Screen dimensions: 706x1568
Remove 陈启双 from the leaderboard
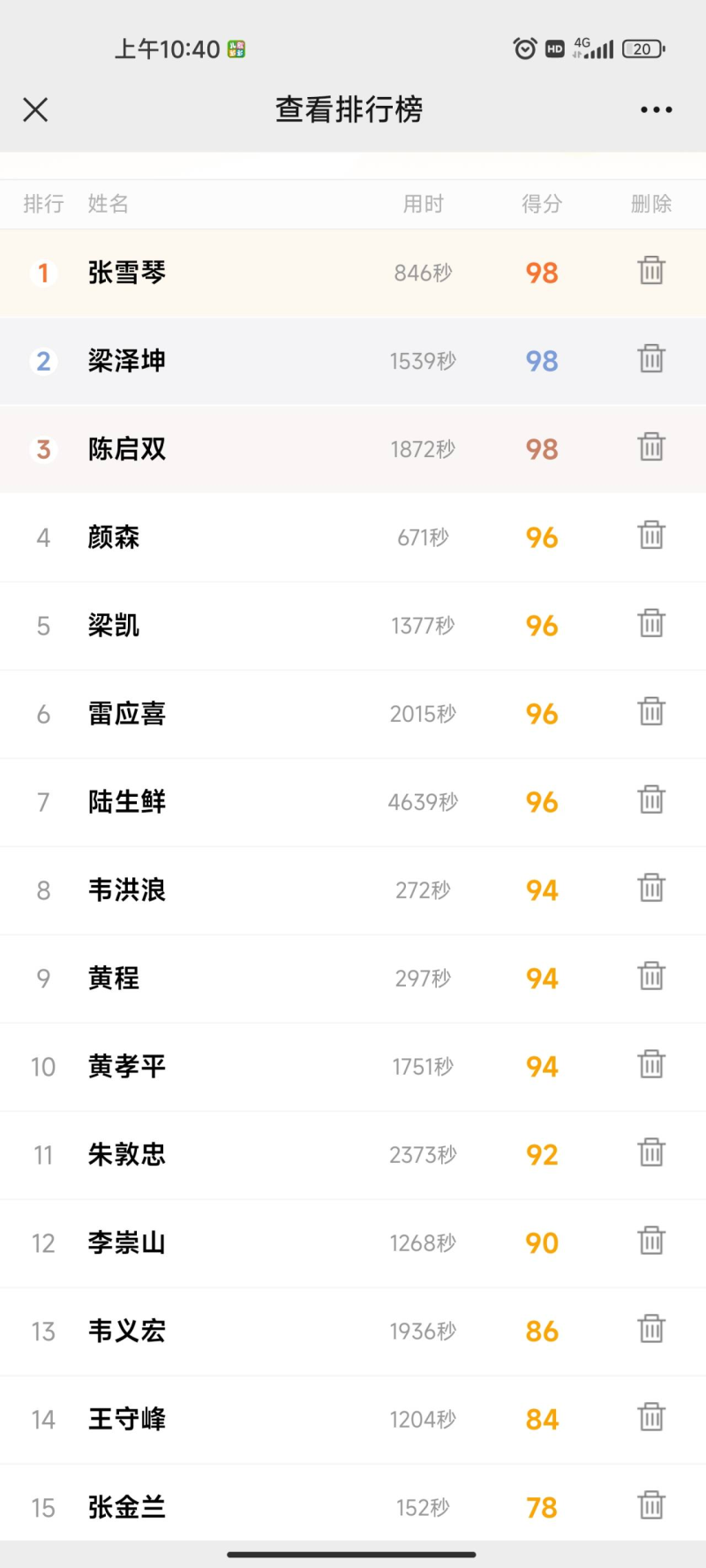651,447
